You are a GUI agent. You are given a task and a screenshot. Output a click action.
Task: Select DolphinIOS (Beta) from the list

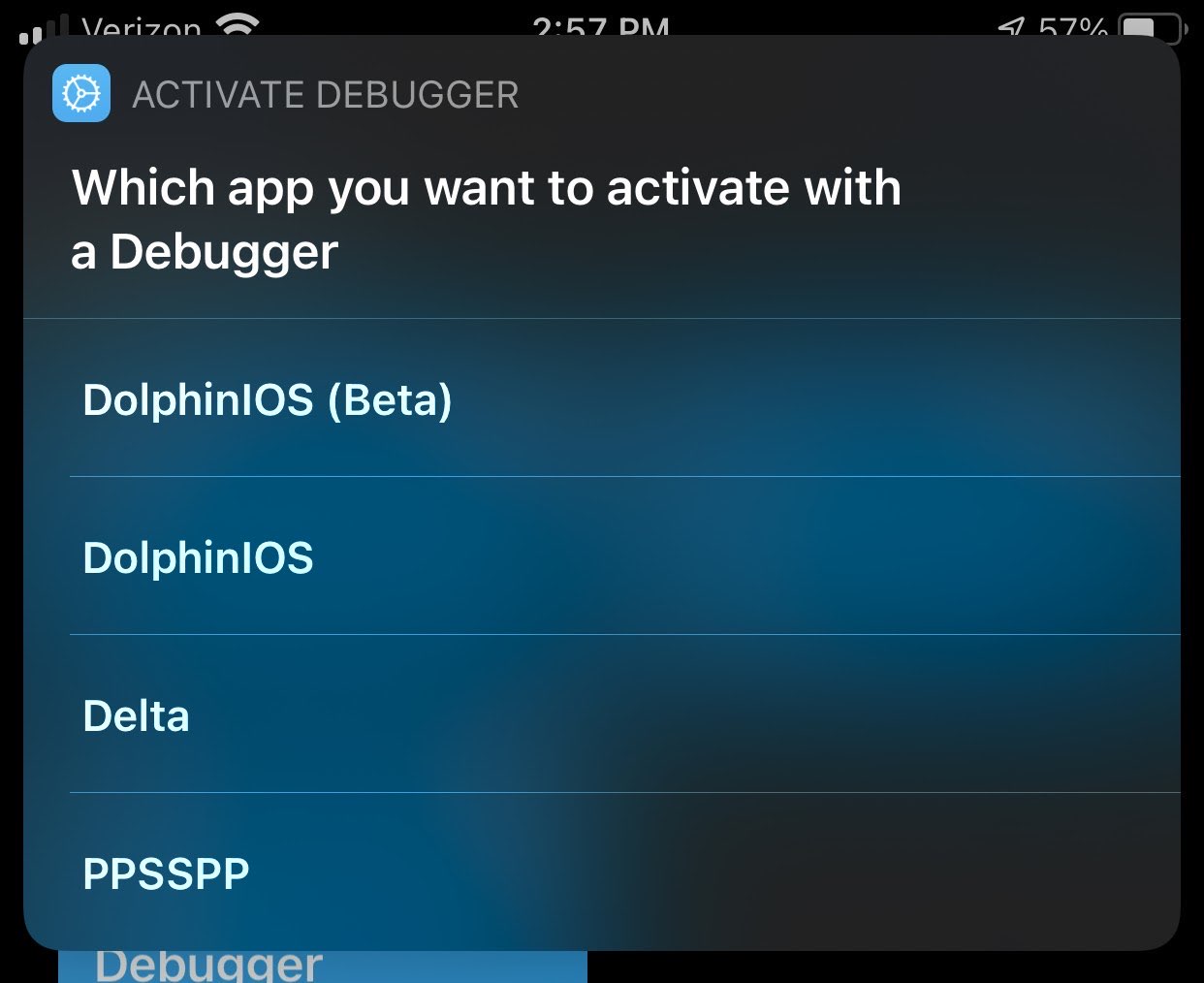click(x=268, y=399)
